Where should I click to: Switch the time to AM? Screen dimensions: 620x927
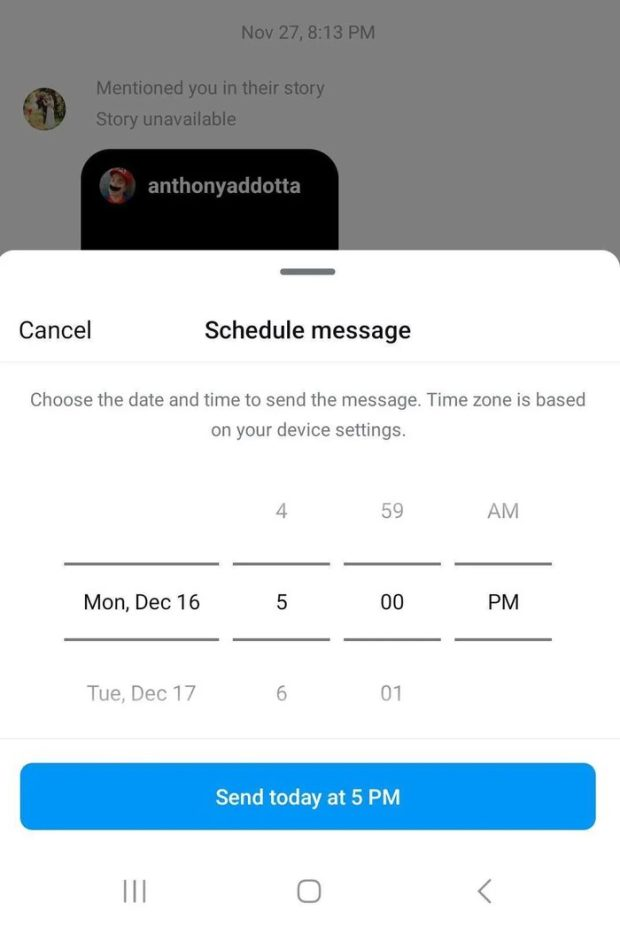tap(503, 511)
